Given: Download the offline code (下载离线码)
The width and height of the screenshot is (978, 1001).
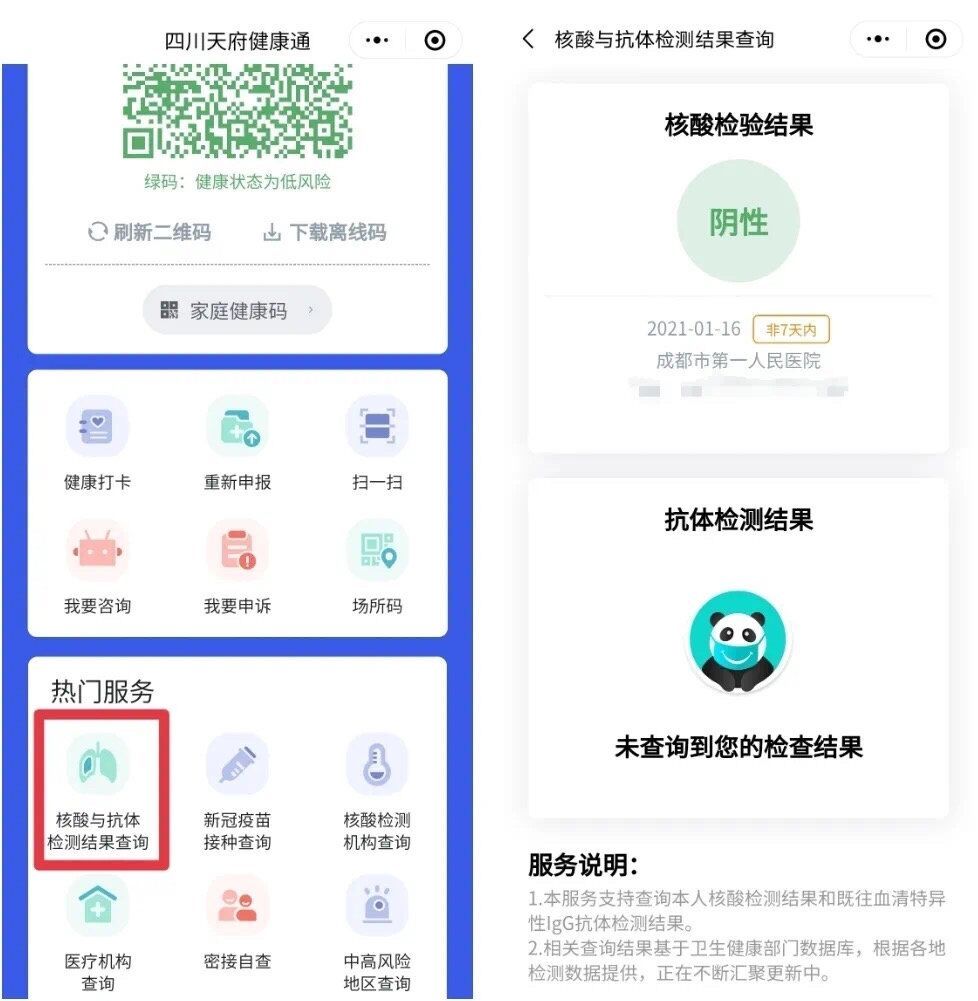Looking at the screenshot, I should 324,232.
